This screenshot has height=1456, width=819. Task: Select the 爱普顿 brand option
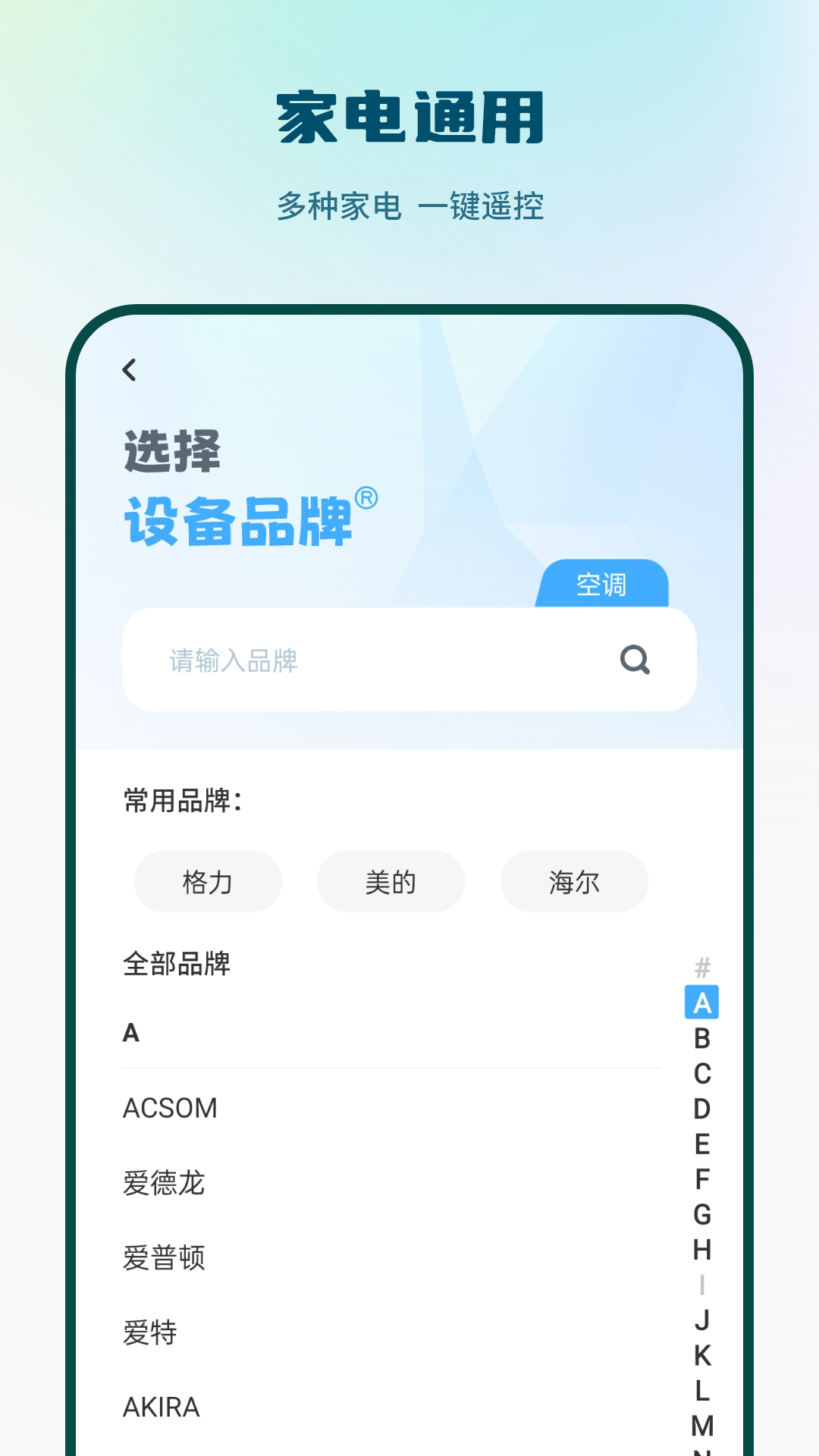pos(165,1258)
